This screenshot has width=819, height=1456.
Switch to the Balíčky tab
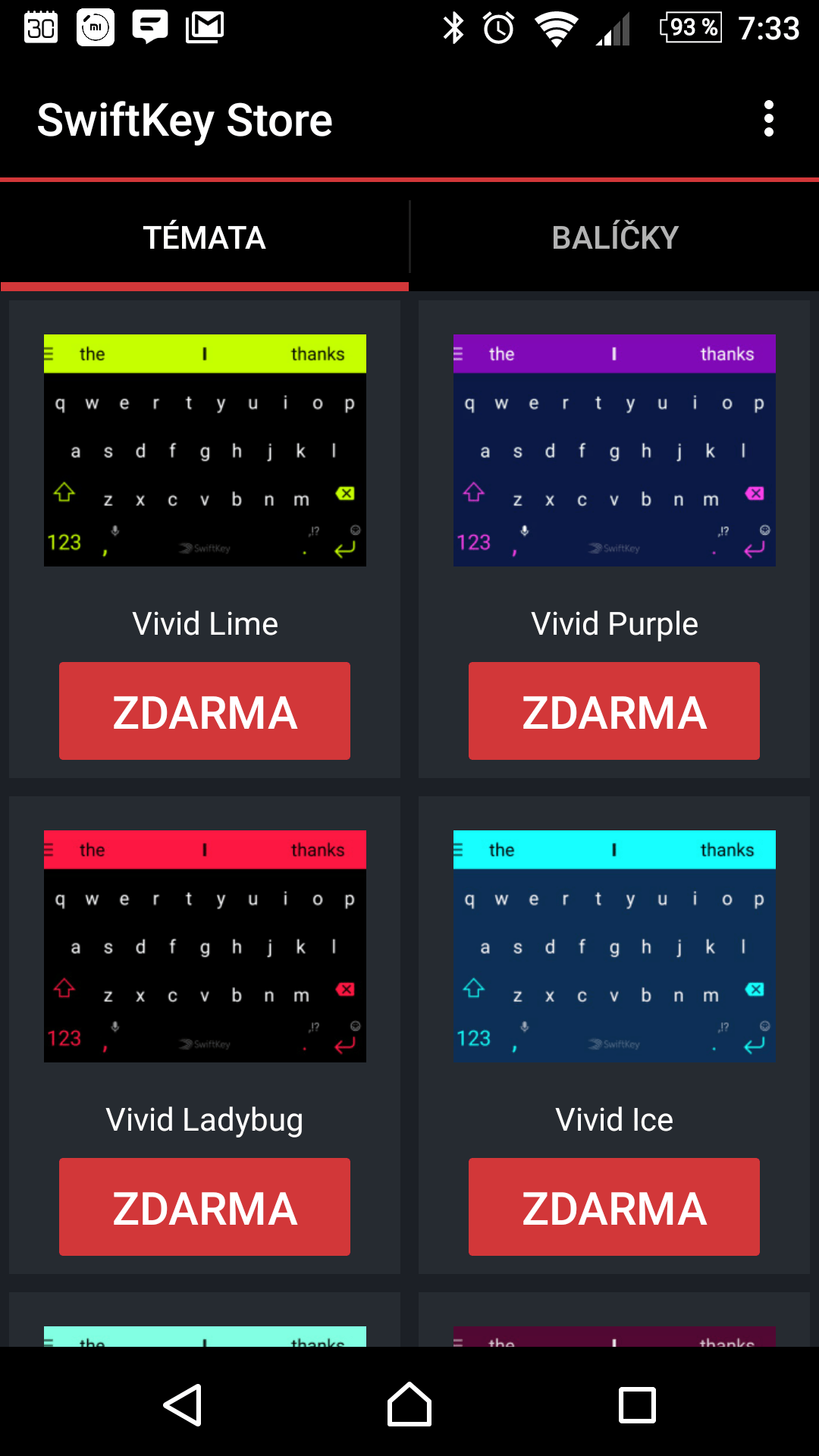[x=615, y=237]
